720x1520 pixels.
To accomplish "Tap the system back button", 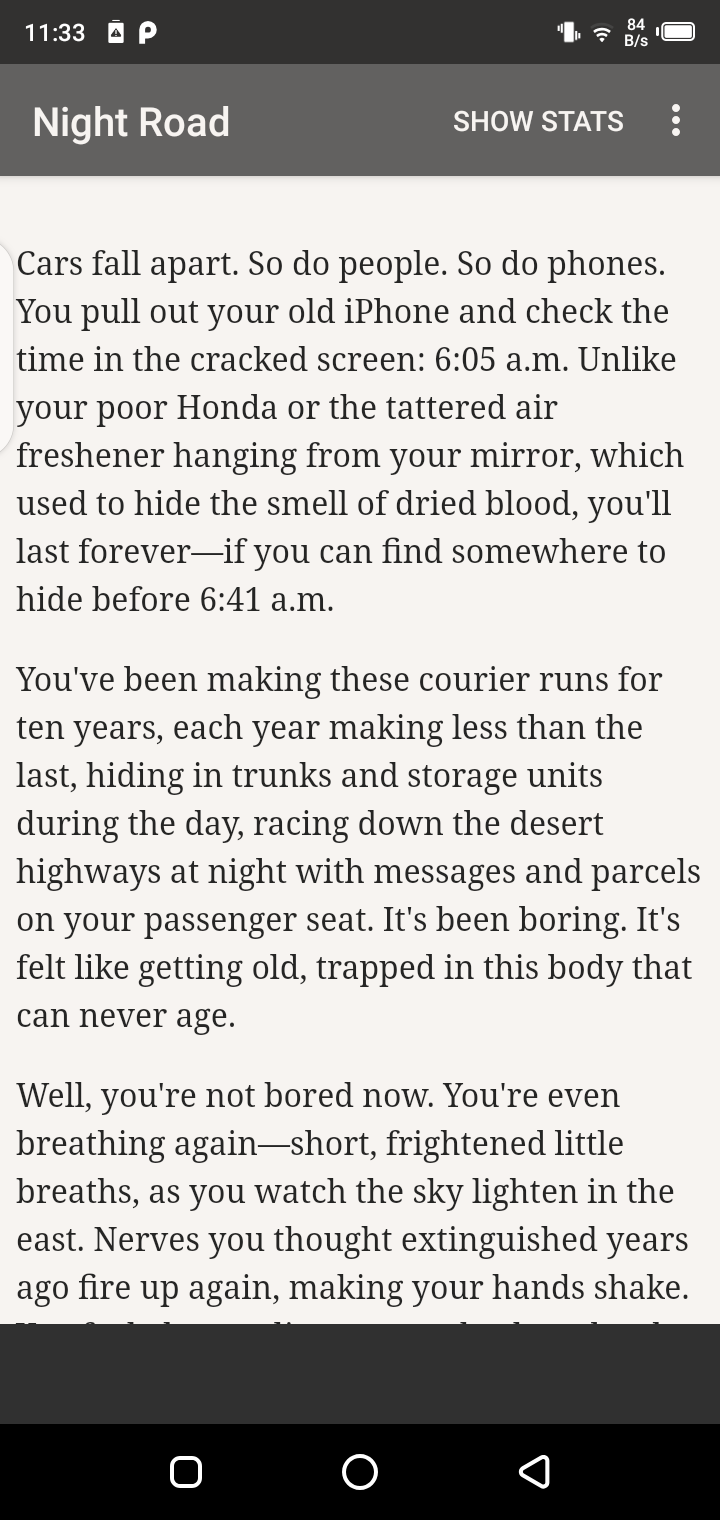I will click(534, 1471).
